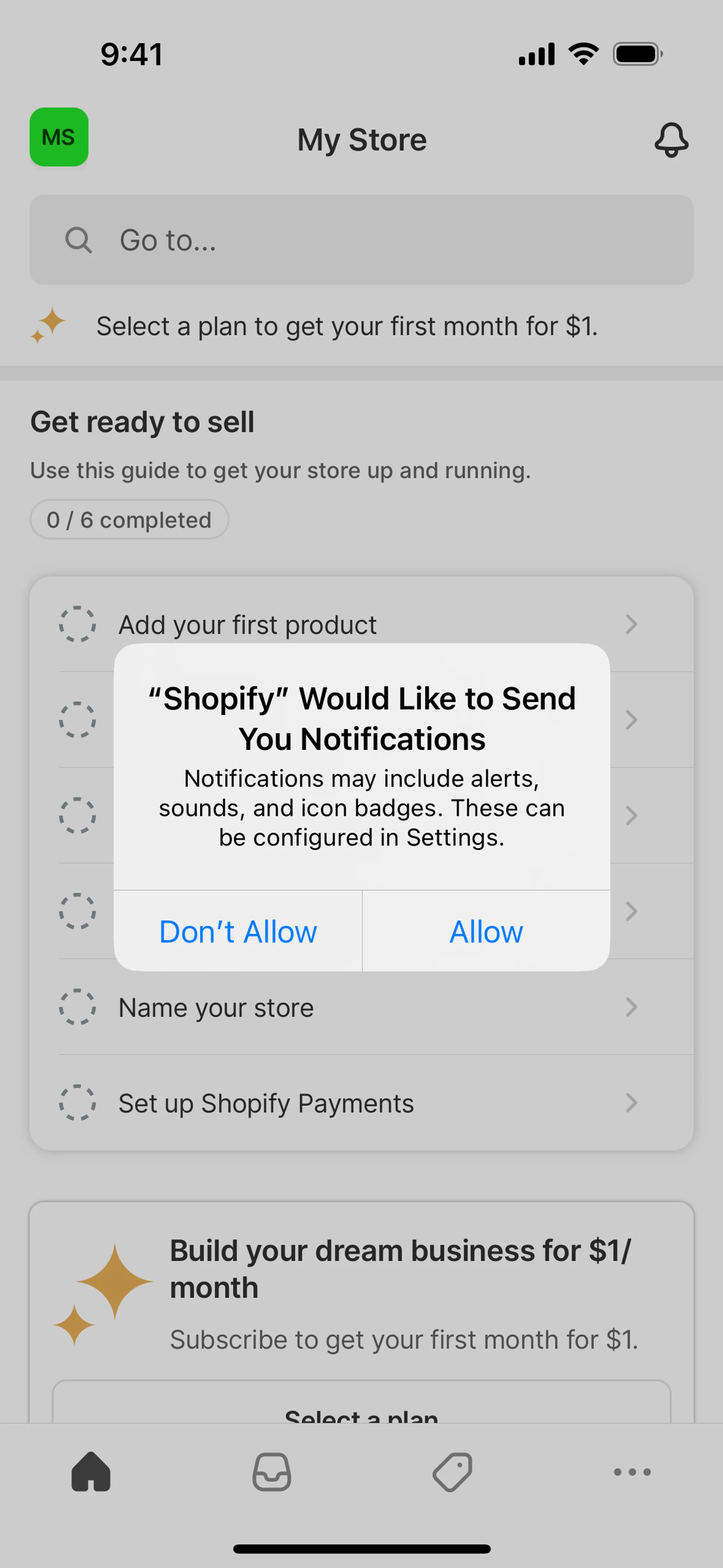Open the More options tab
The width and height of the screenshot is (723, 1568).
click(632, 1471)
